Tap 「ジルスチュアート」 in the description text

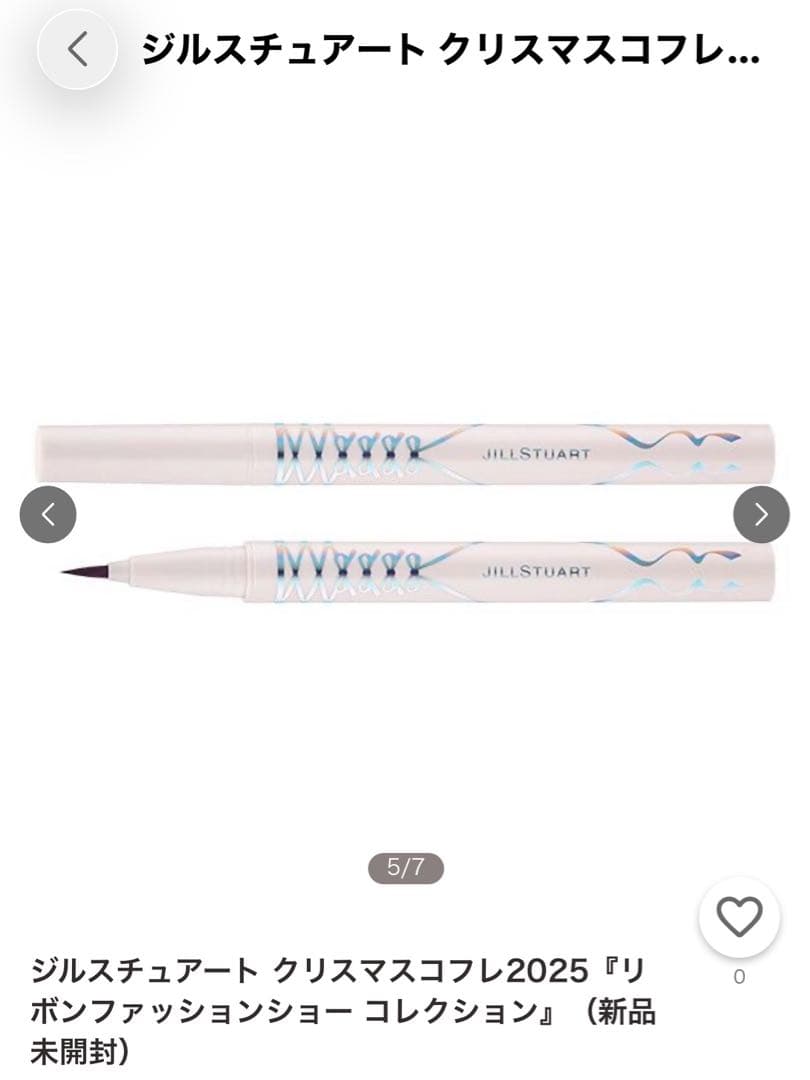[130, 965]
